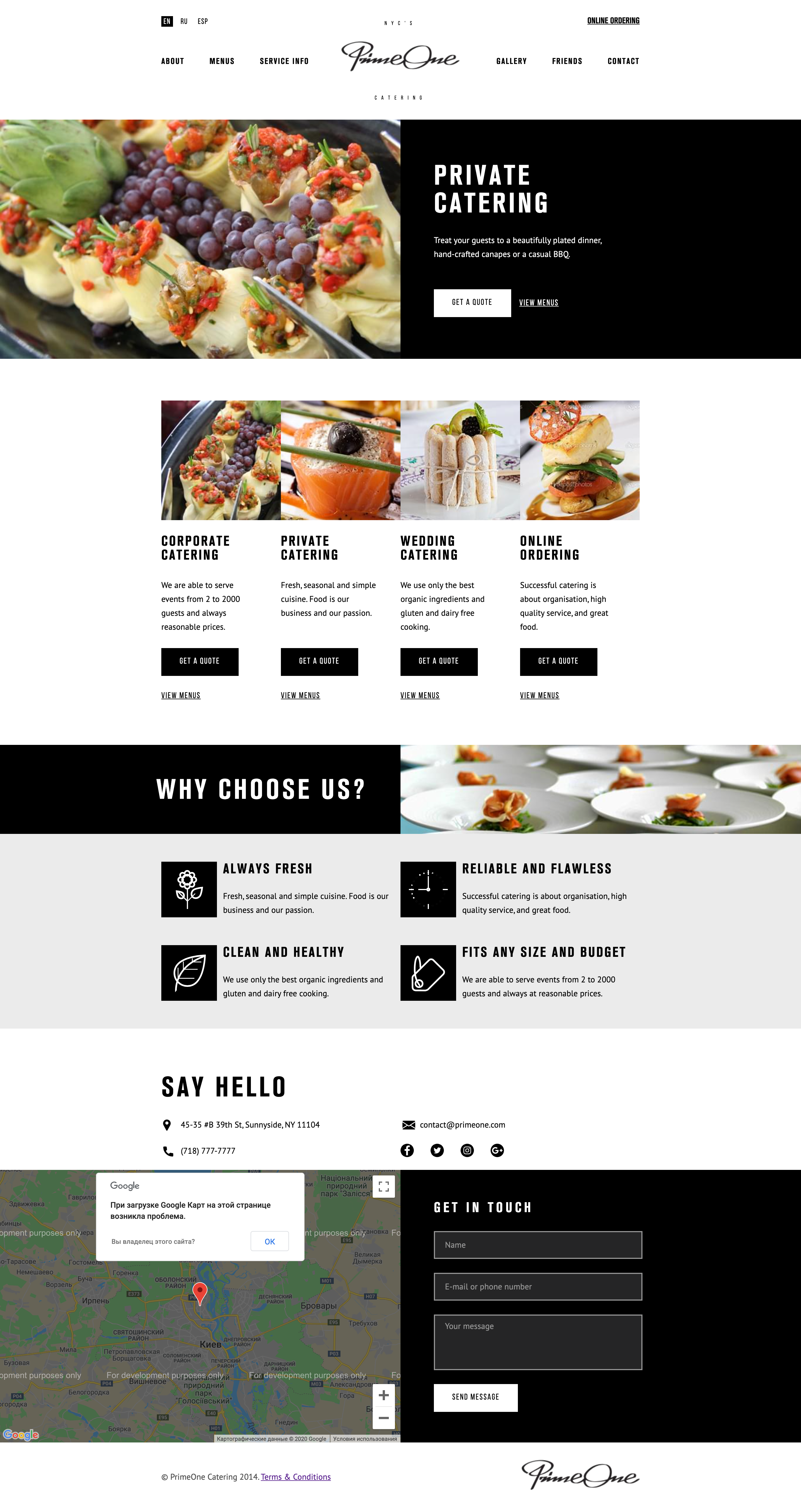Viewport: 801px width, 1512px height.
Task: Focus the Name input field
Action: pyautogui.click(x=538, y=1245)
